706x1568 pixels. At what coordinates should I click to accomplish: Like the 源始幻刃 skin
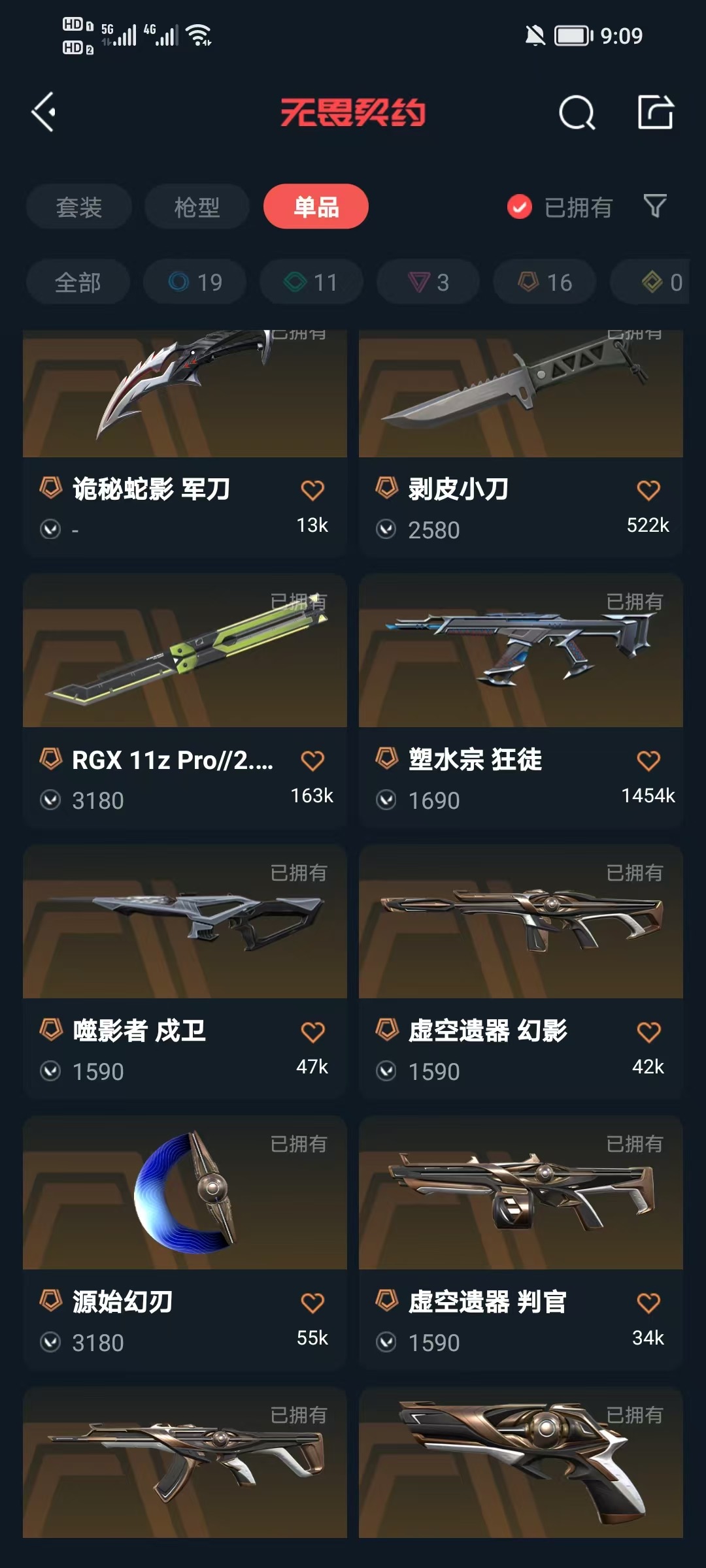312,1303
